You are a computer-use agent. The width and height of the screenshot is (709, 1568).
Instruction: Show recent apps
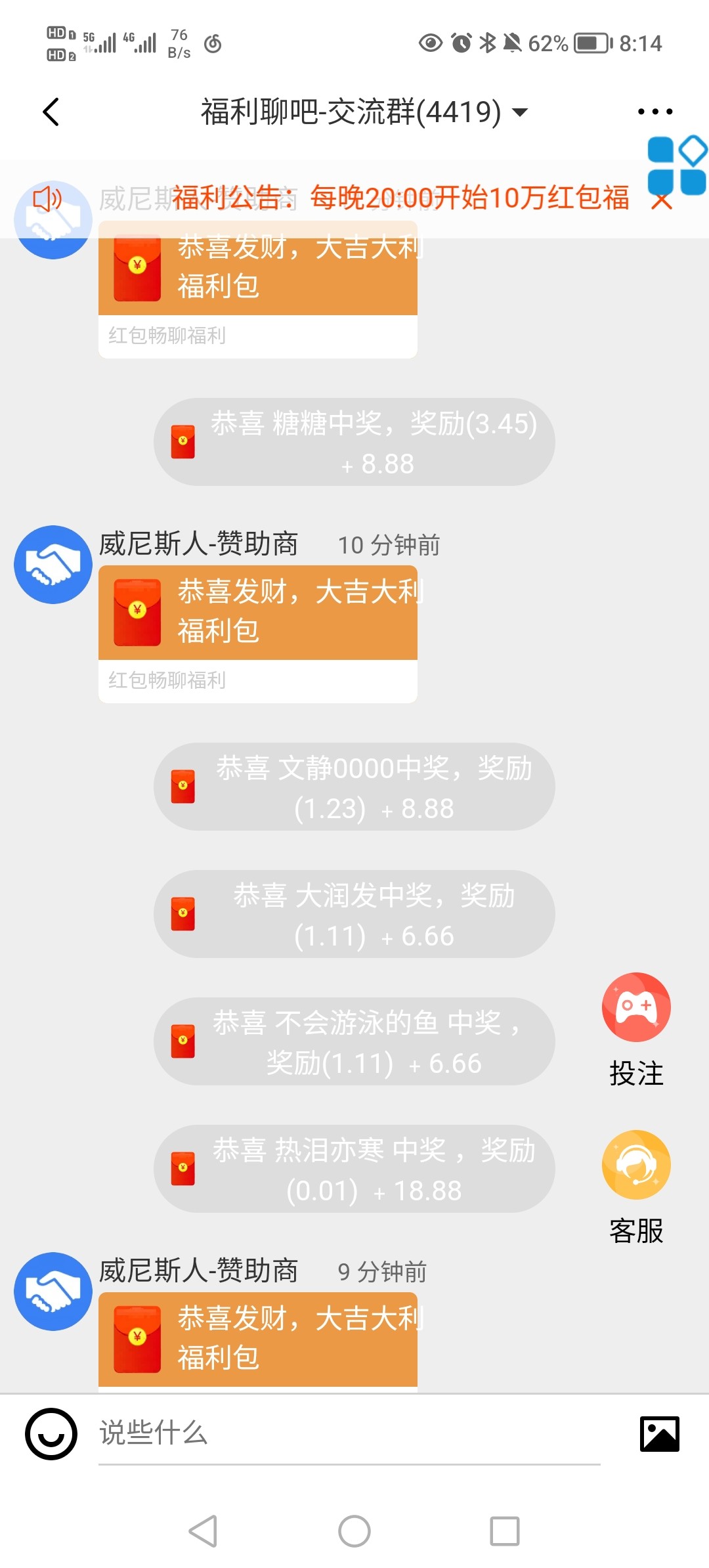click(505, 1531)
